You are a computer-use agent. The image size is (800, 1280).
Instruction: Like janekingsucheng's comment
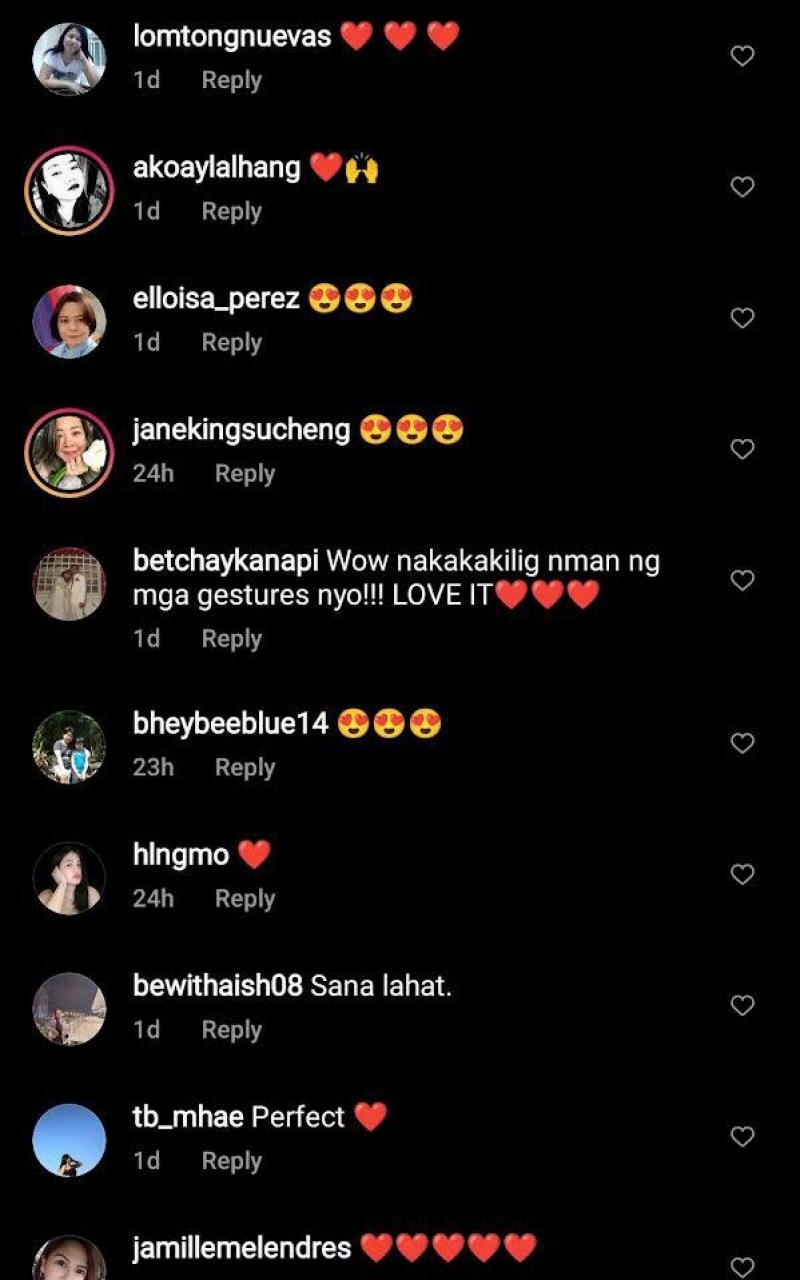coord(742,449)
